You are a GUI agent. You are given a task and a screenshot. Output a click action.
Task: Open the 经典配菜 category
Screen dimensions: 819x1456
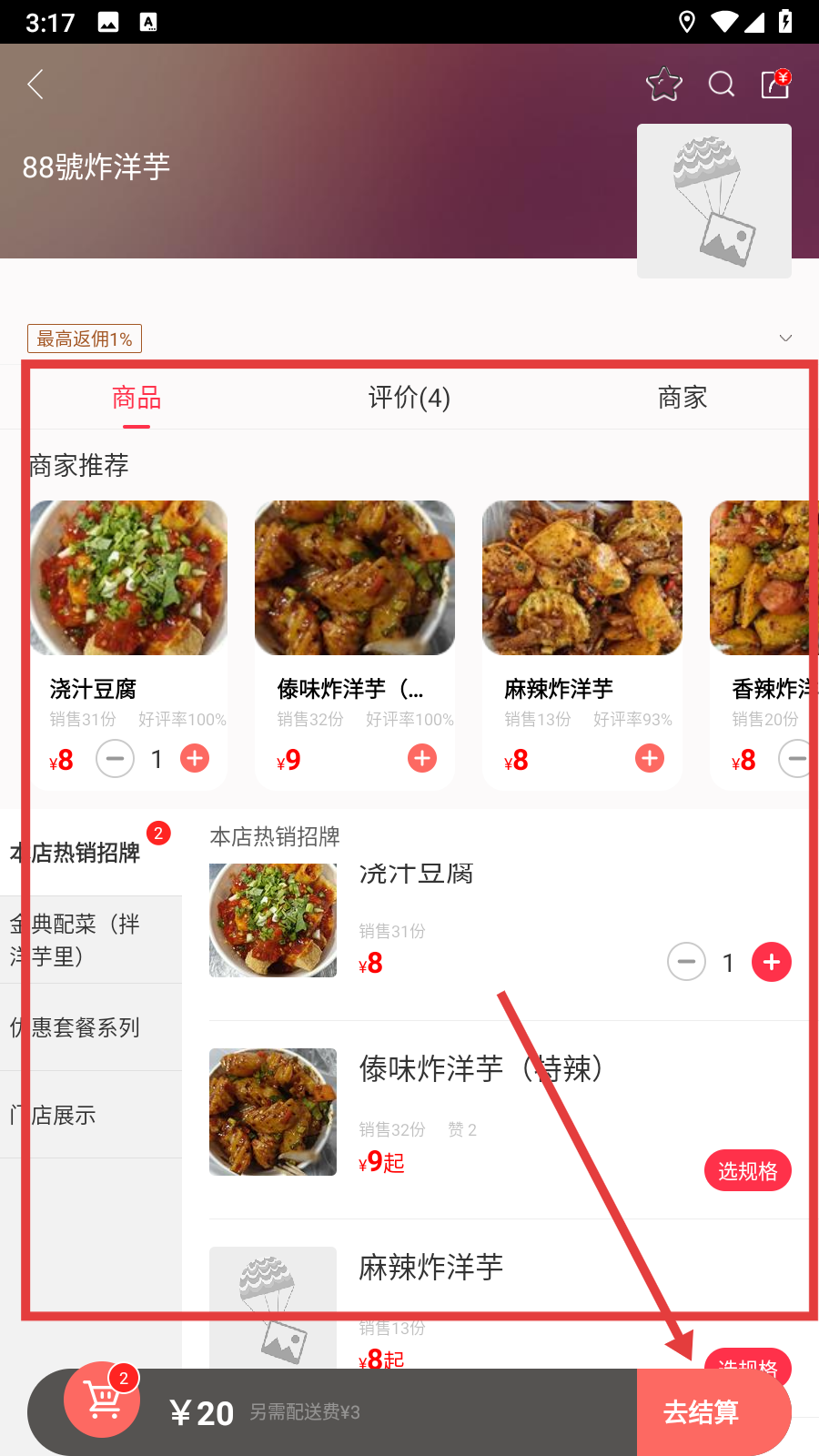click(x=91, y=939)
